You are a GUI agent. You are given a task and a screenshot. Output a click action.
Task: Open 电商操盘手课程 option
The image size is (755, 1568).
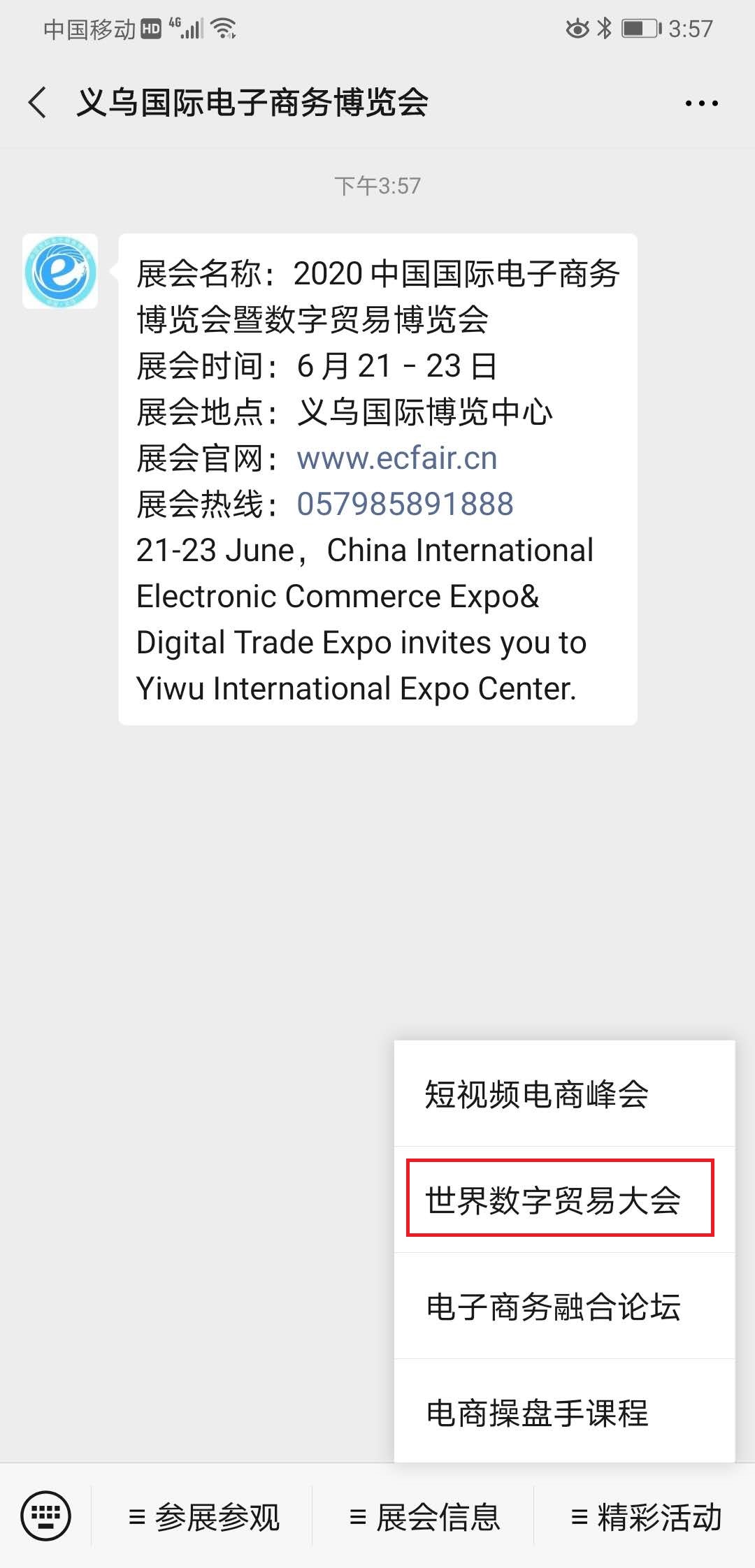(x=564, y=1411)
